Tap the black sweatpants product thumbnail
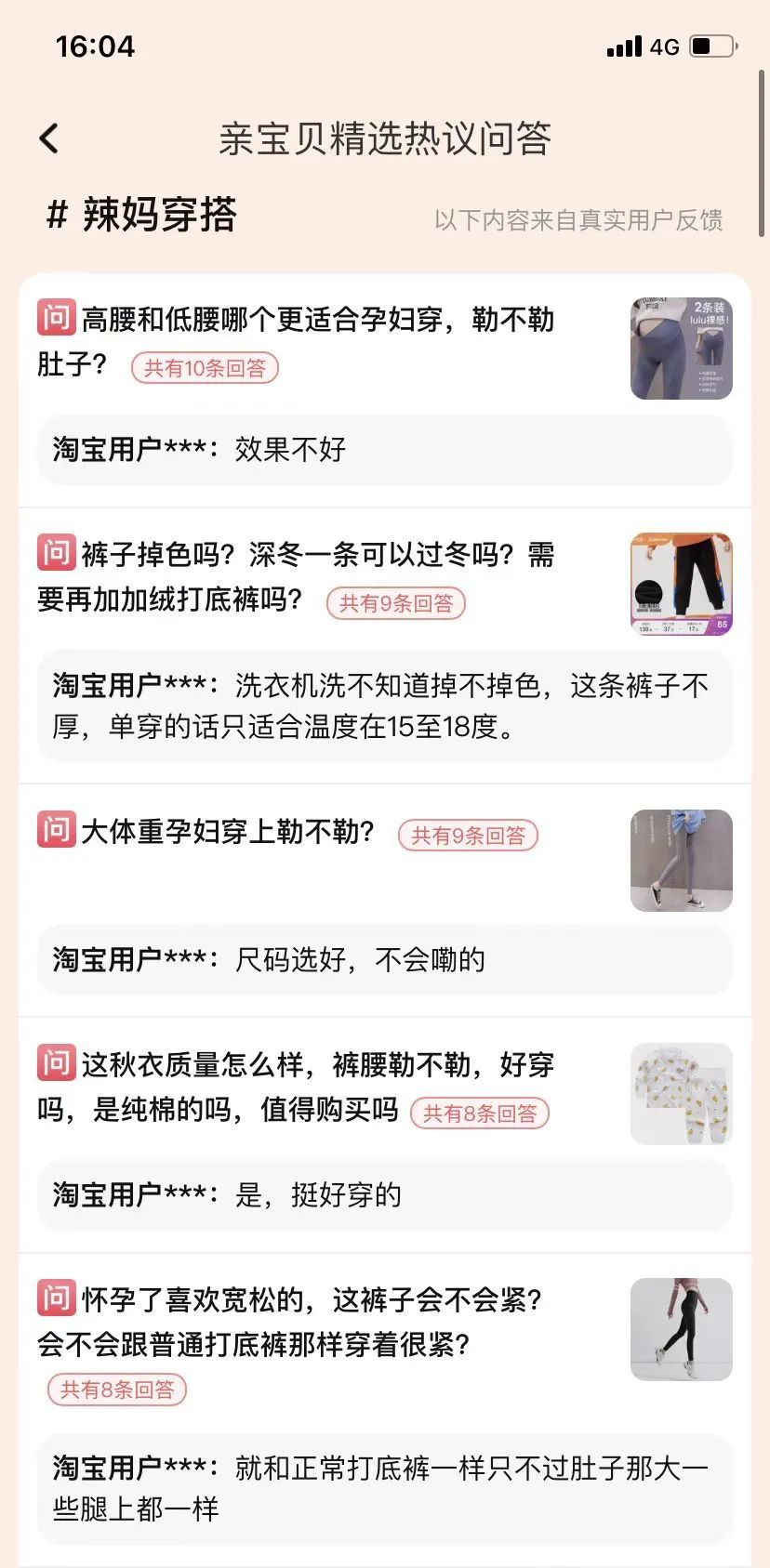 (681, 584)
